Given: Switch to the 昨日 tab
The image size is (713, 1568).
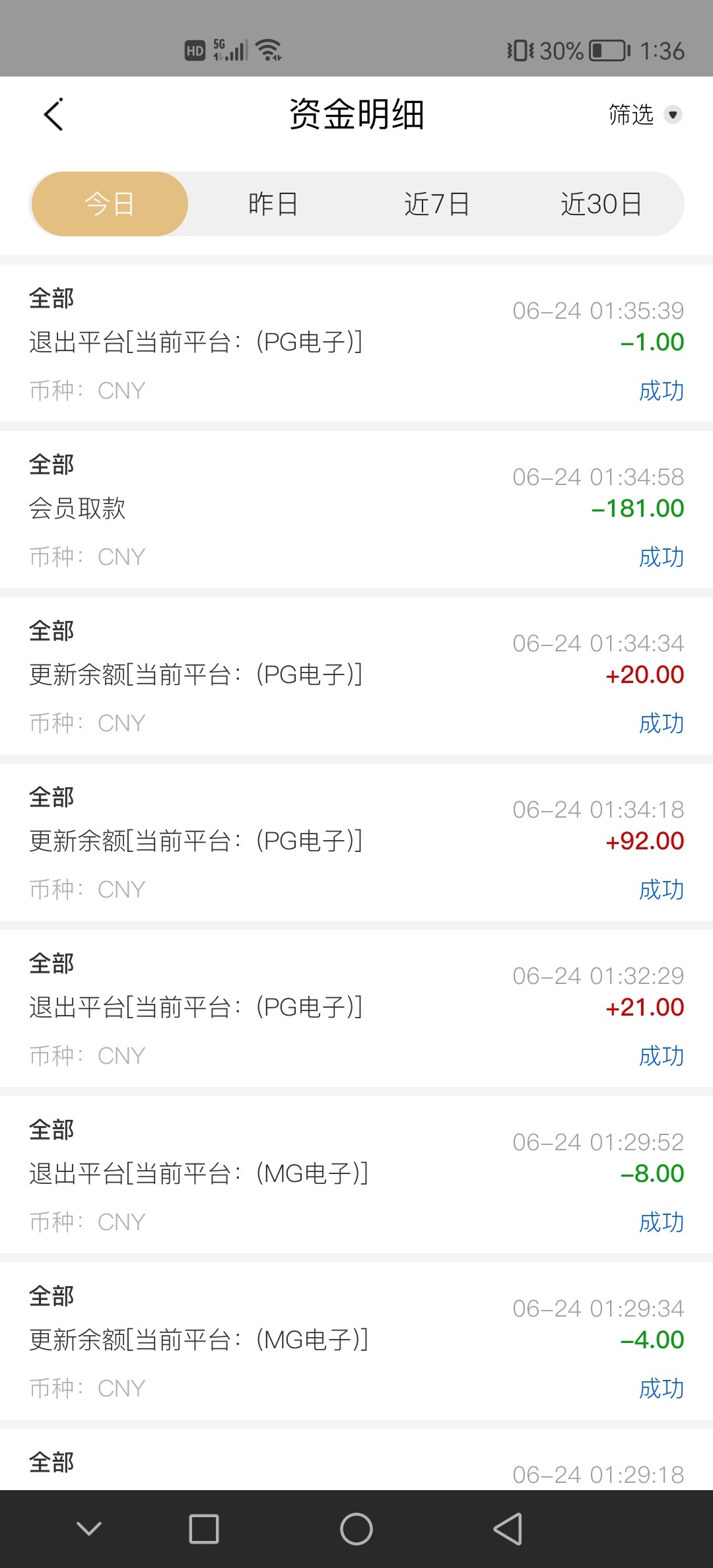Looking at the screenshot, I should click(x=273, y=204).
